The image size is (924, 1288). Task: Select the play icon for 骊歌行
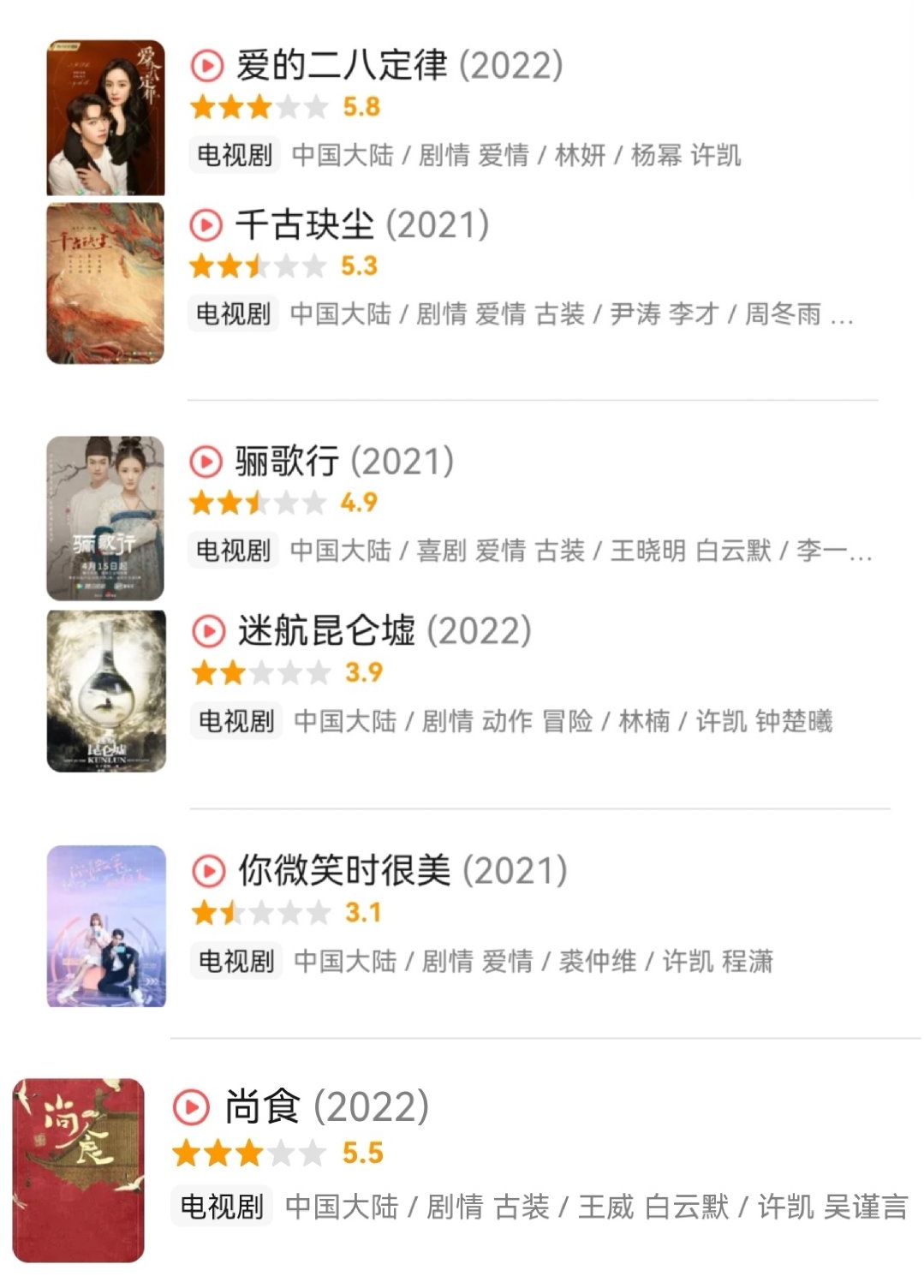204,462
